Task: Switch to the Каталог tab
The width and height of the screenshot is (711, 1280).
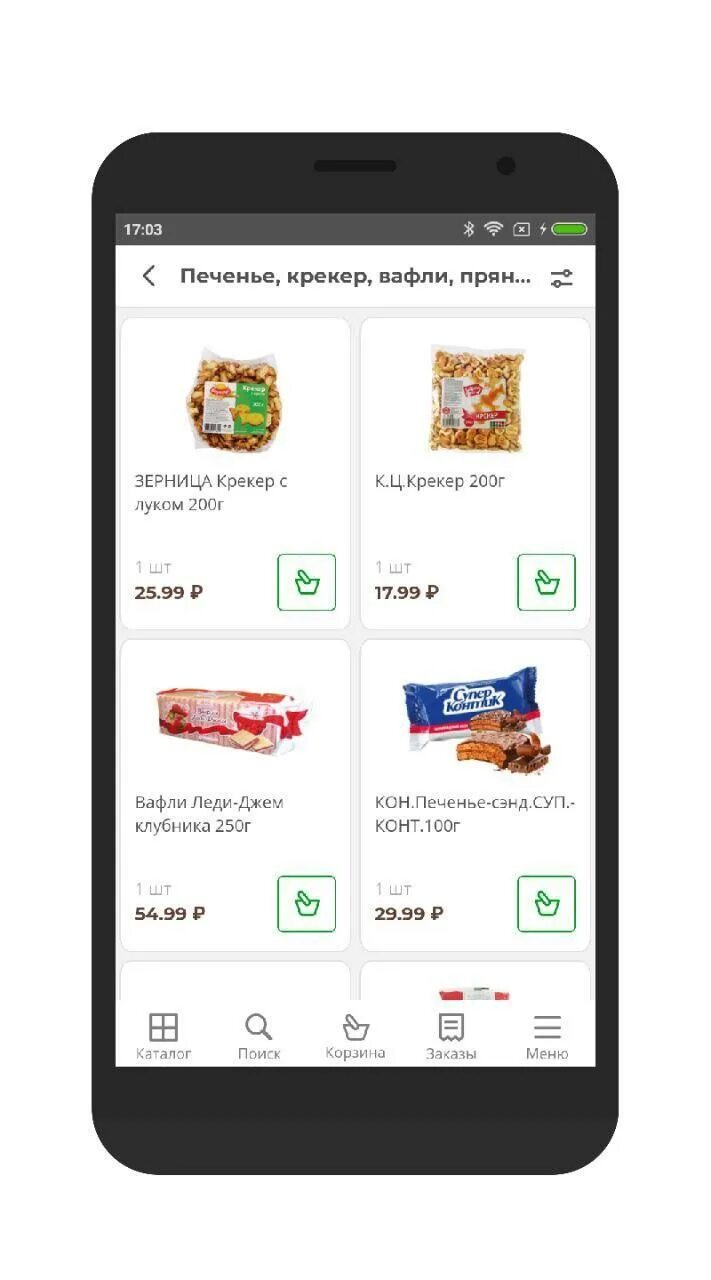Action: (x=163, y=1036)
